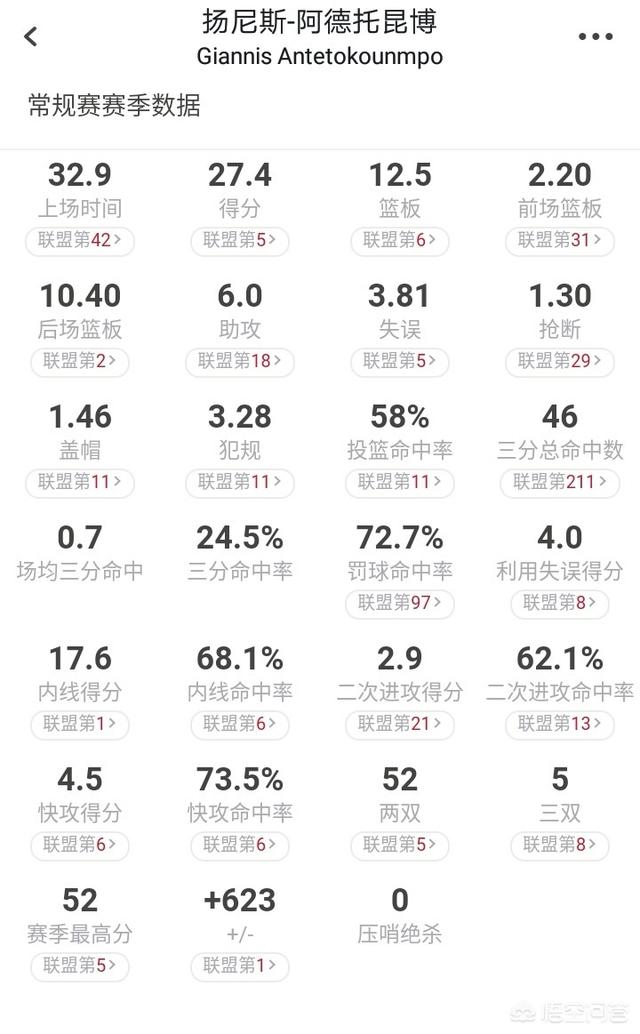This screenshot has width=640, height=1034.
Task: View league rank 18 chip under 助攻
Action: pyautogui.click(x=239, y=361)
